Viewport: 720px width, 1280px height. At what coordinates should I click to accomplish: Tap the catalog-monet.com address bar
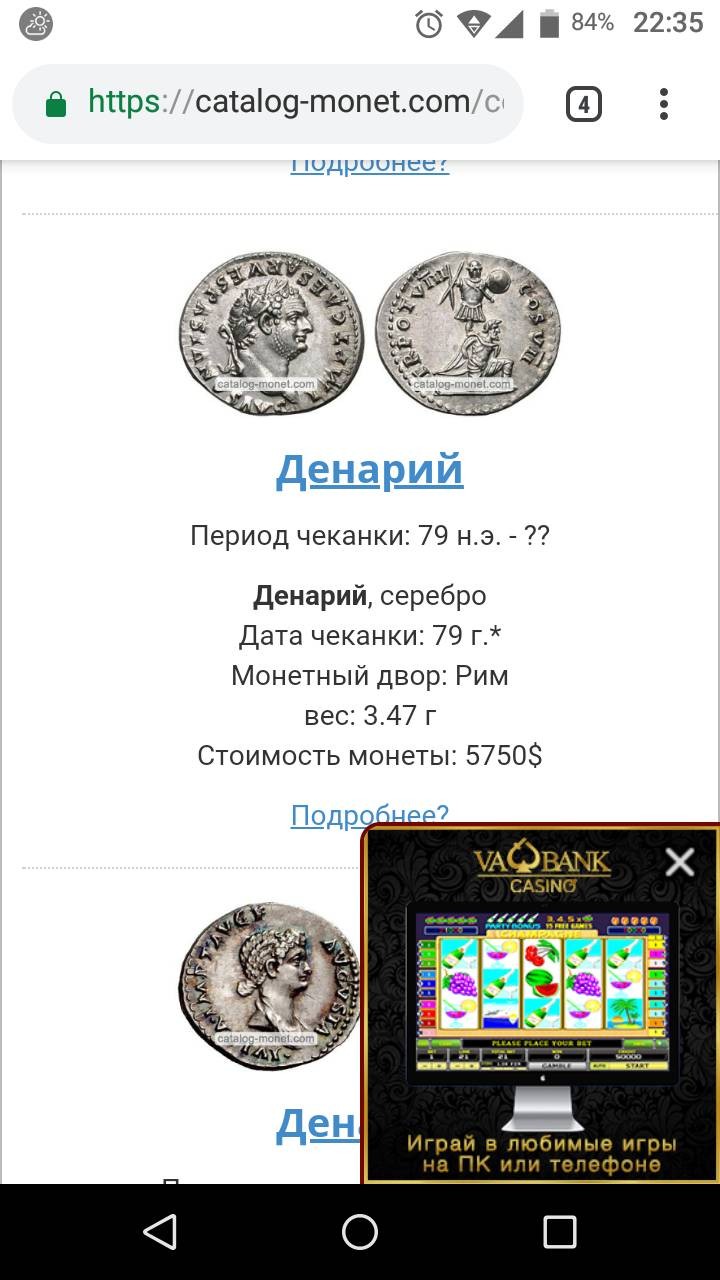click(x=268, y=103)
